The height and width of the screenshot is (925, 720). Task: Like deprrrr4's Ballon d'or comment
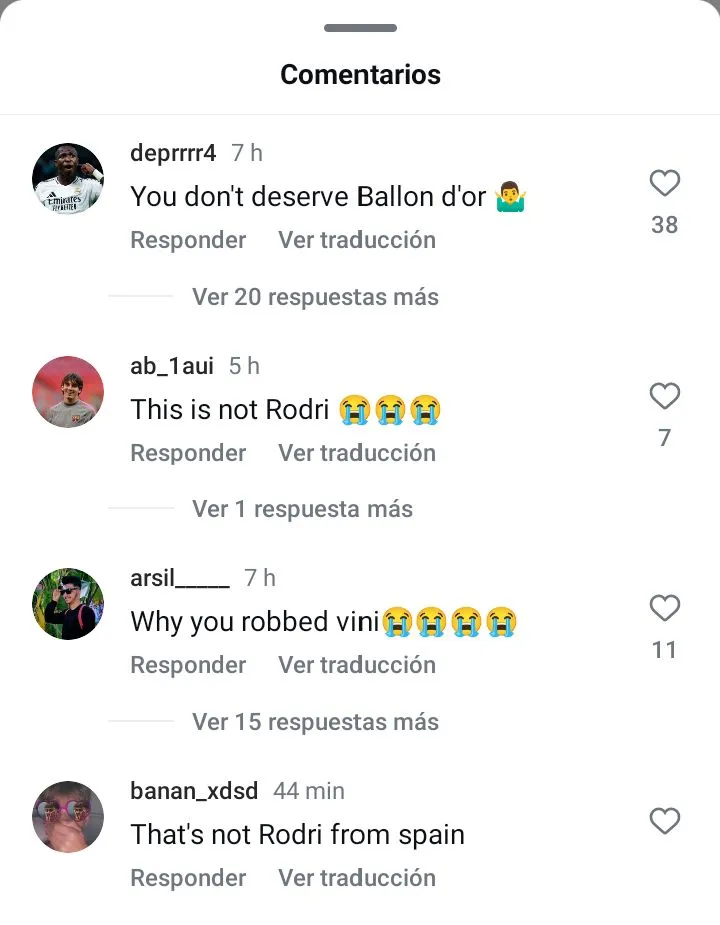pos(664,183)
